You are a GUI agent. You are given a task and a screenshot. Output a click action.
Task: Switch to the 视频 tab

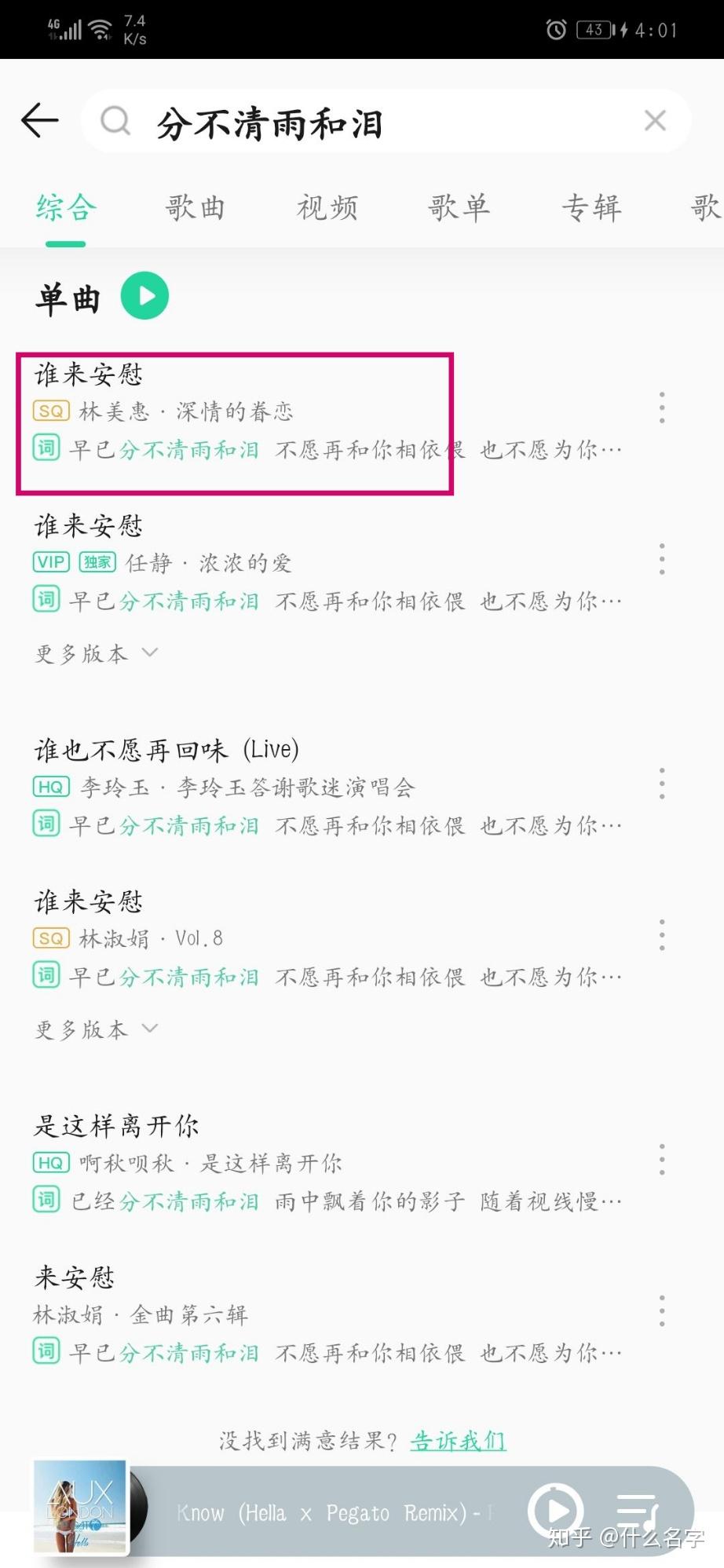coord(327,208)
